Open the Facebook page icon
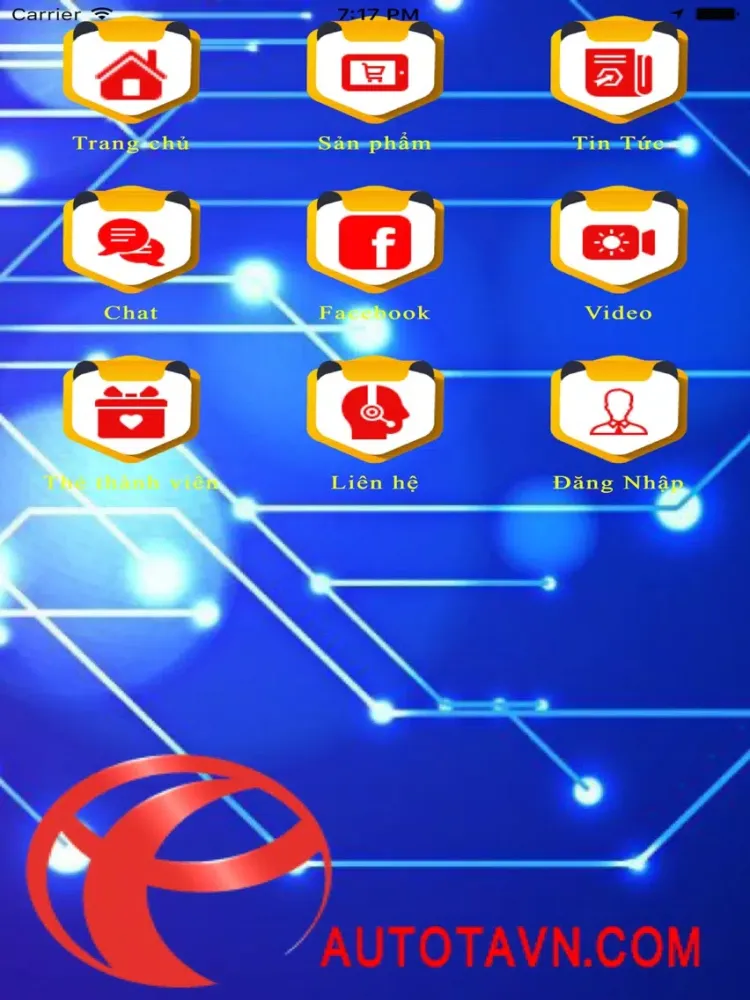Screen dimensions: 750x1000 pyautogui.click(x=375, y=242)
